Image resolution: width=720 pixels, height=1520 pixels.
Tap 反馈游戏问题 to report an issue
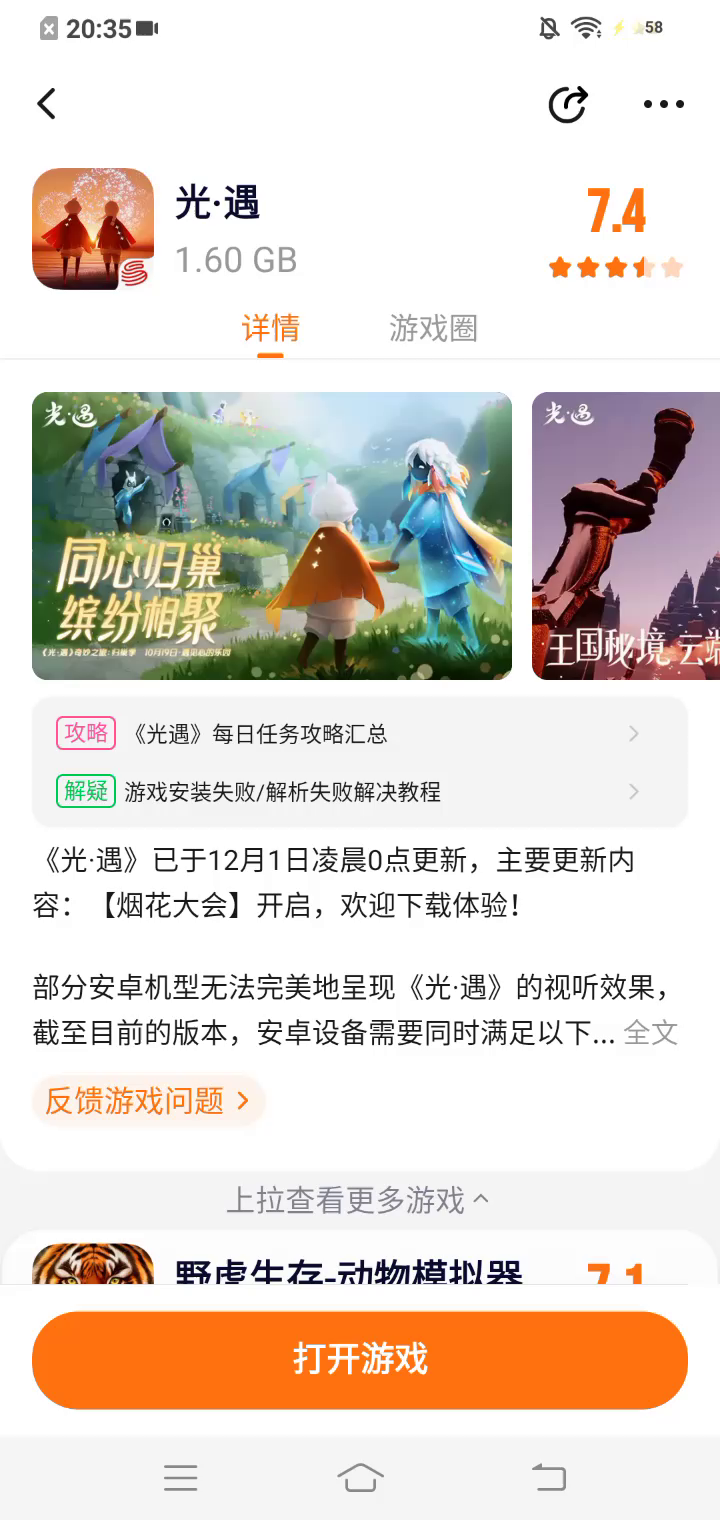(x=148, y=1101)
